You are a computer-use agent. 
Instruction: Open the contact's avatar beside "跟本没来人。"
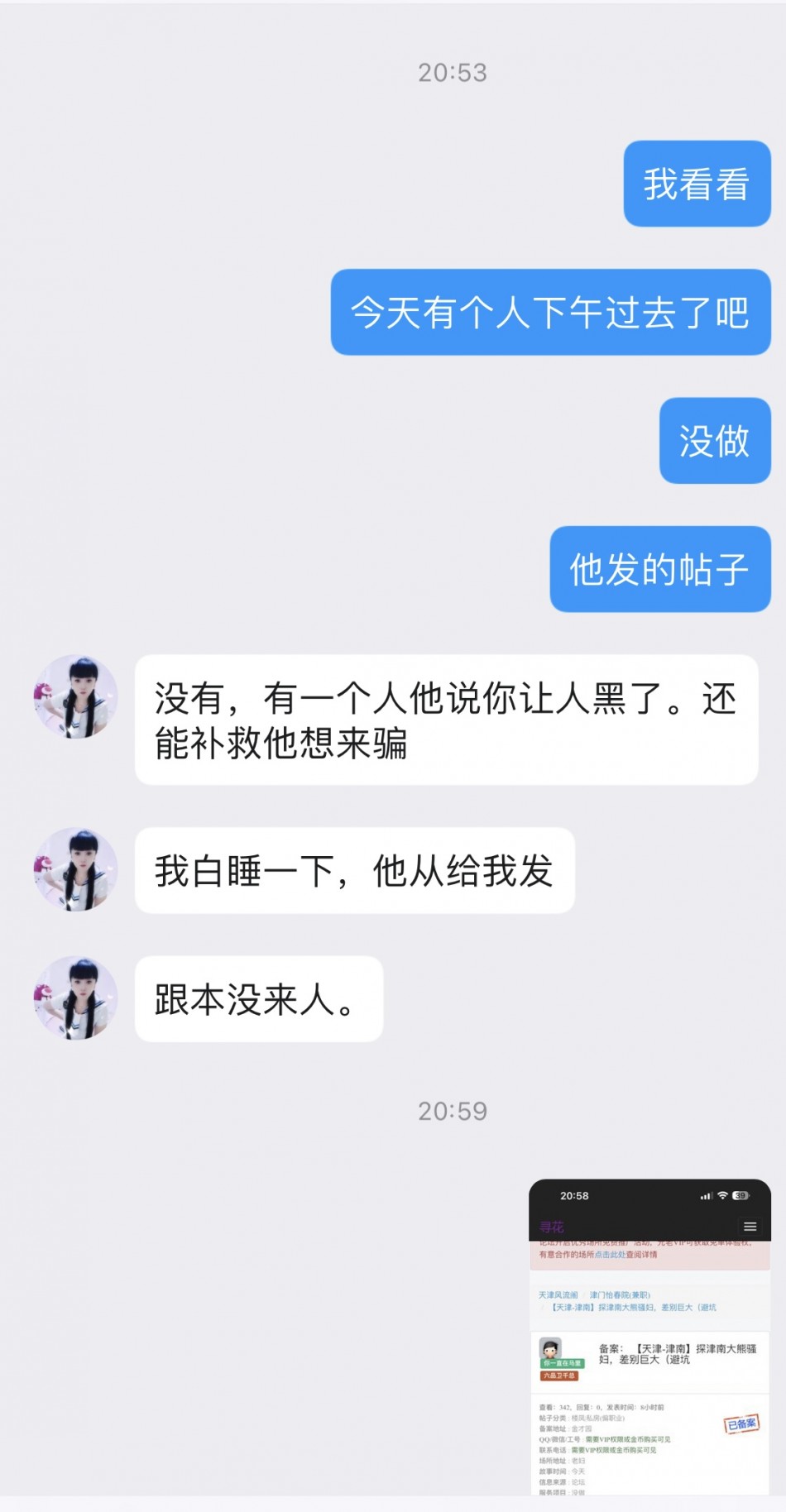click(75, 998)
